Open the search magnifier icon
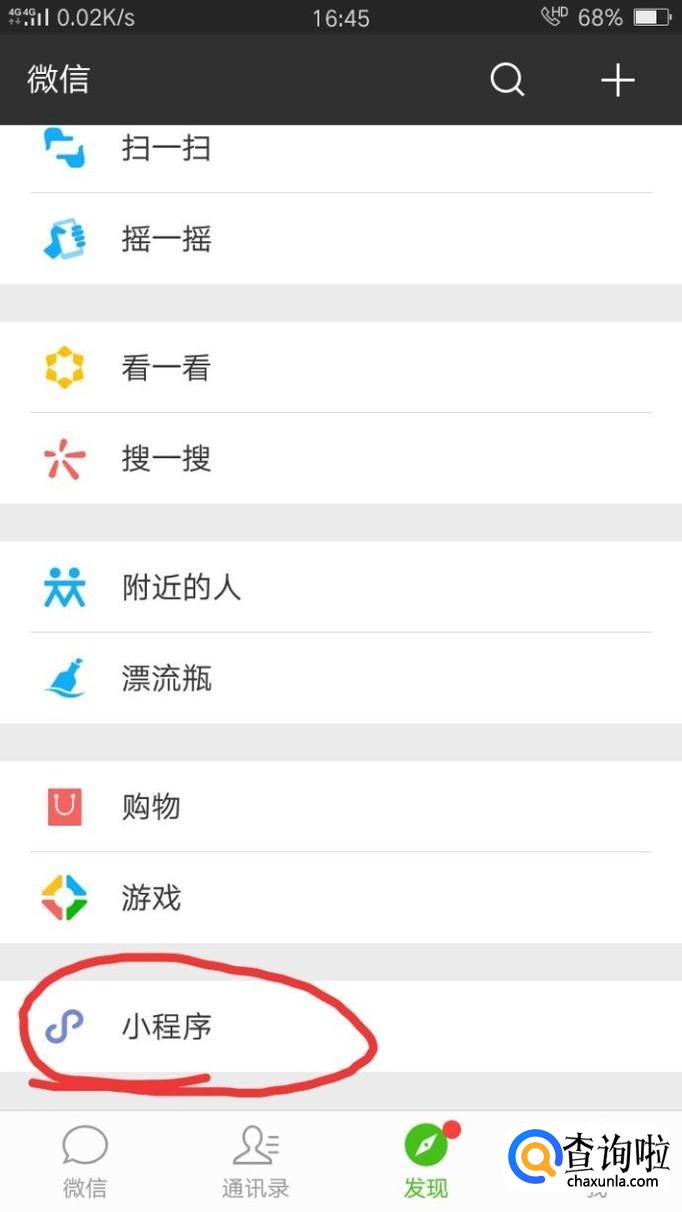The image size is (682, 1212). (x=507, y=80)
